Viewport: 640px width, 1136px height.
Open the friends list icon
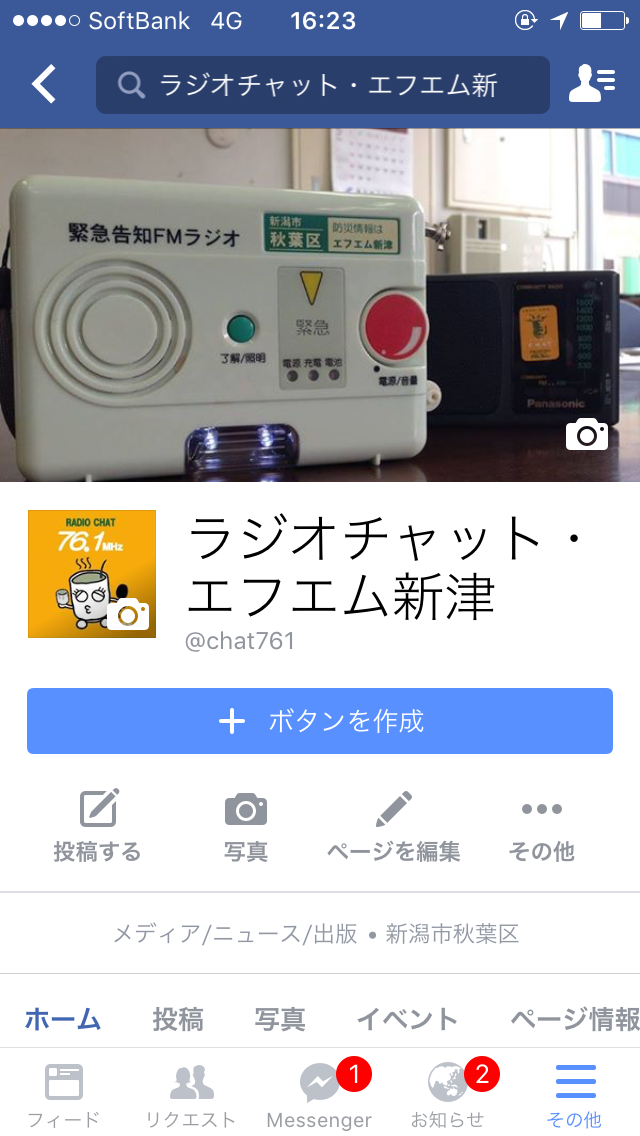click(592, 85)
